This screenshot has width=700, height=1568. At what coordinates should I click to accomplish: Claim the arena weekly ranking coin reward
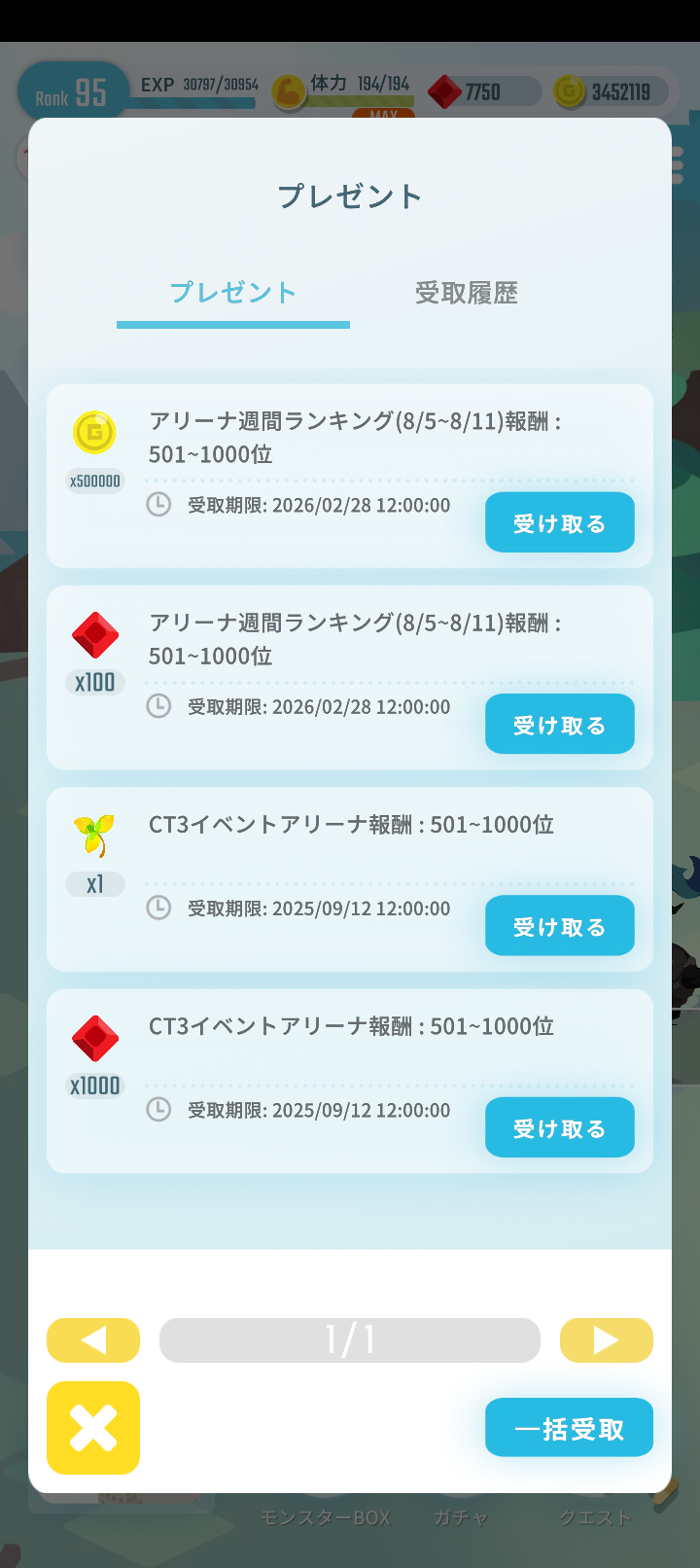click(559, 522)
